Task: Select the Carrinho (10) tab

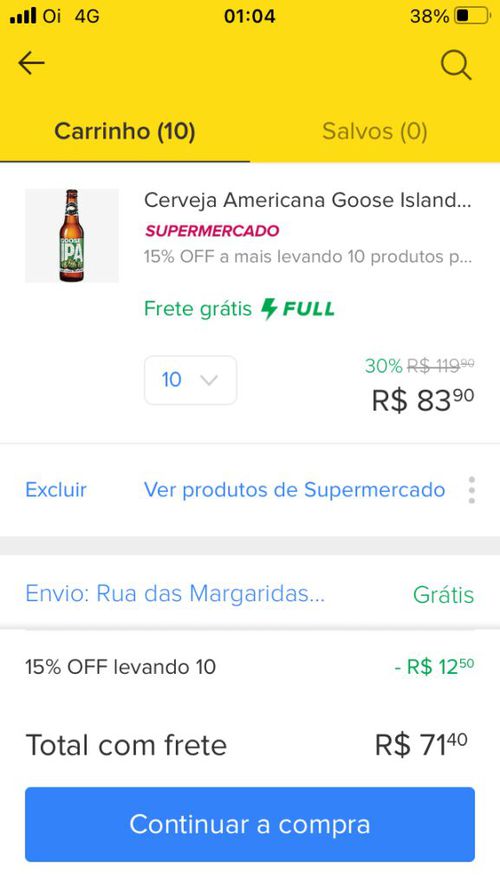Action: point(125,131)
